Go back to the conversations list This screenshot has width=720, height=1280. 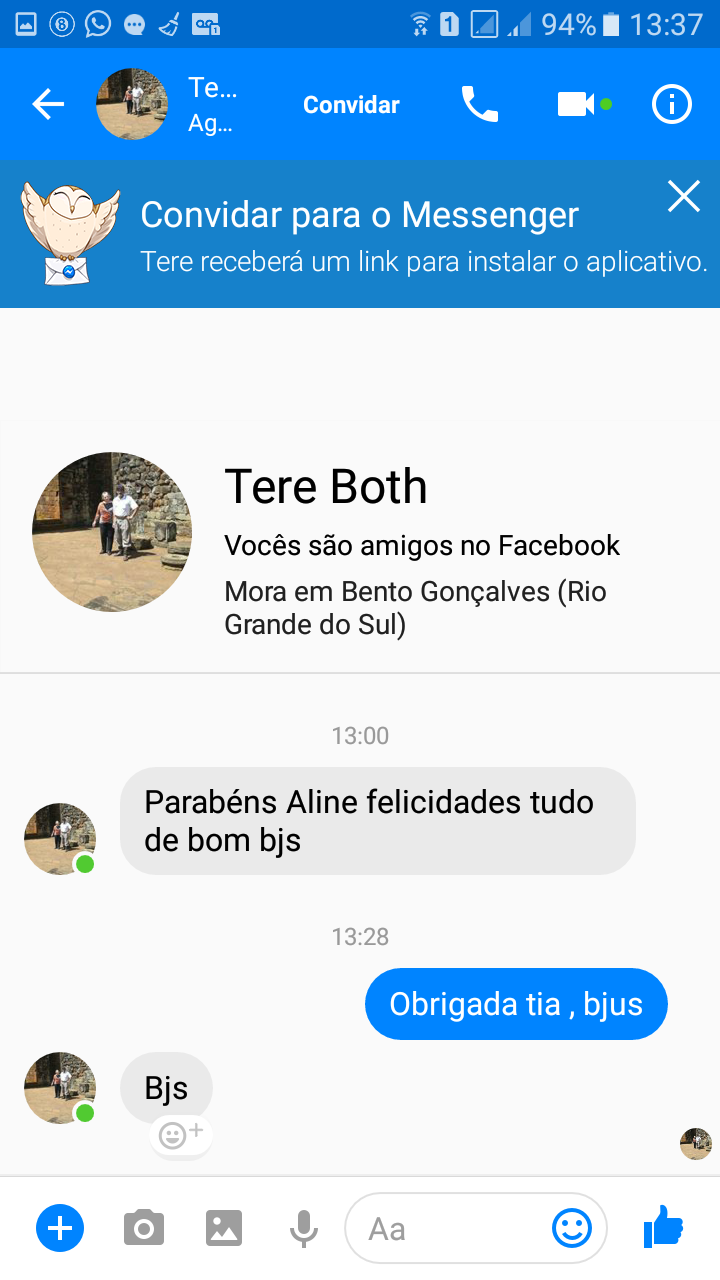(47, 104)
